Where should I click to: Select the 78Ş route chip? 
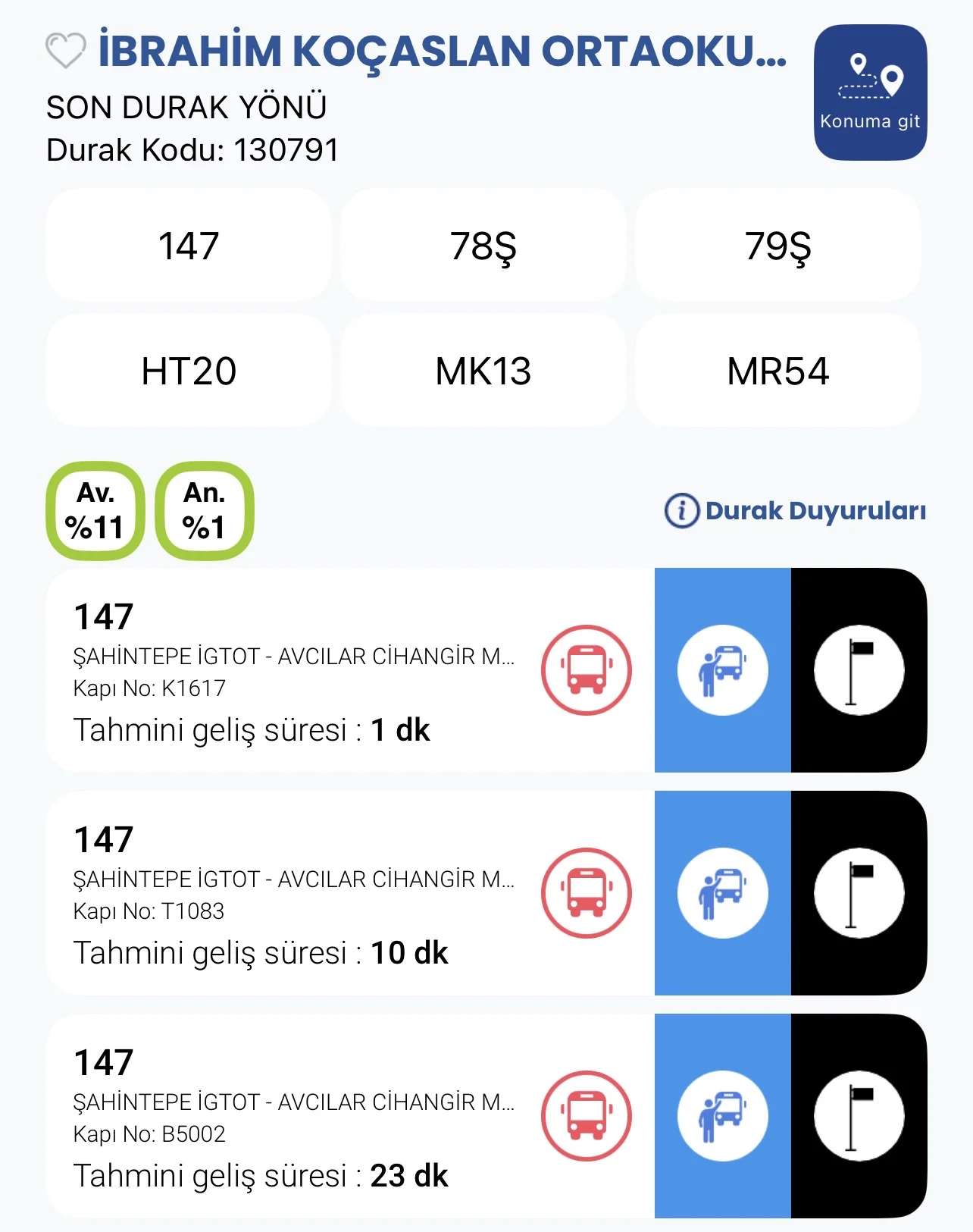point(483,246)
